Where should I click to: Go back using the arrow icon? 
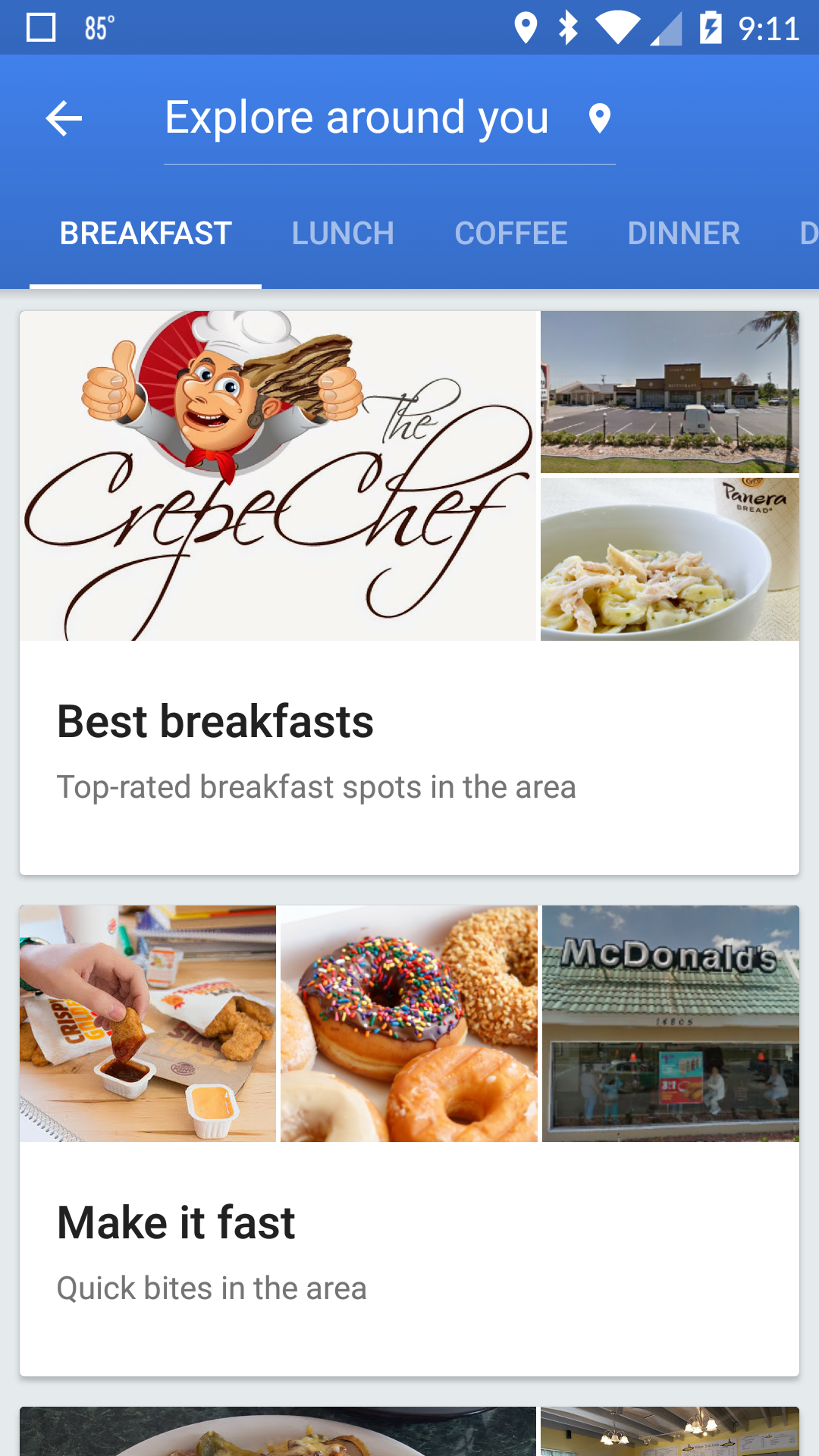[x=64, y=118]
